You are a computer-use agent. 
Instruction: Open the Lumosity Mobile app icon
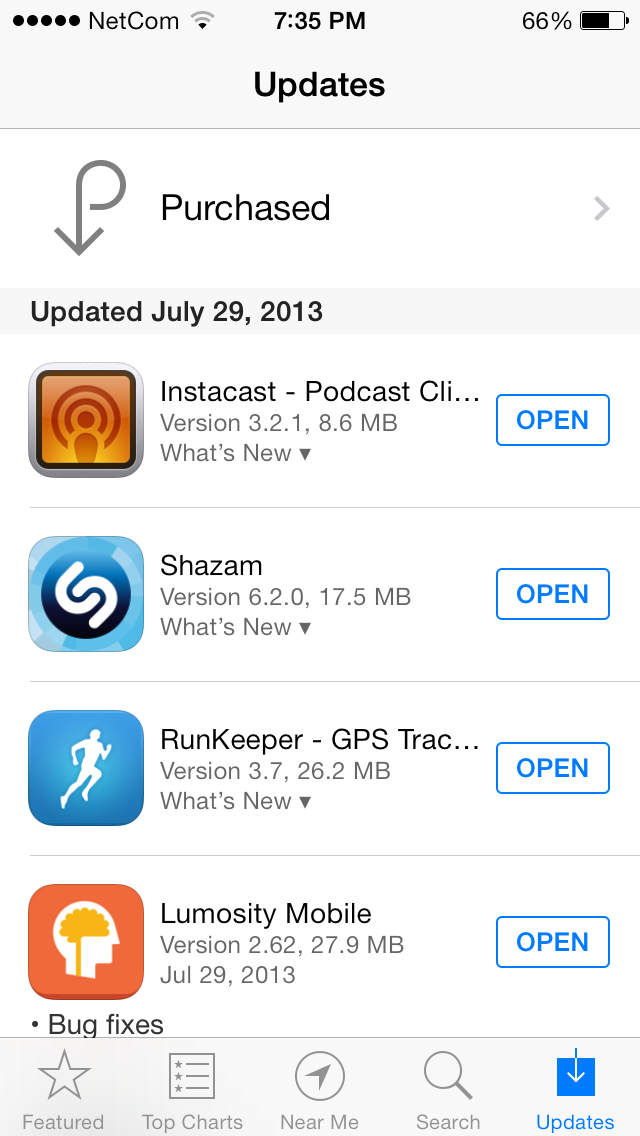(x=86, y=942)
